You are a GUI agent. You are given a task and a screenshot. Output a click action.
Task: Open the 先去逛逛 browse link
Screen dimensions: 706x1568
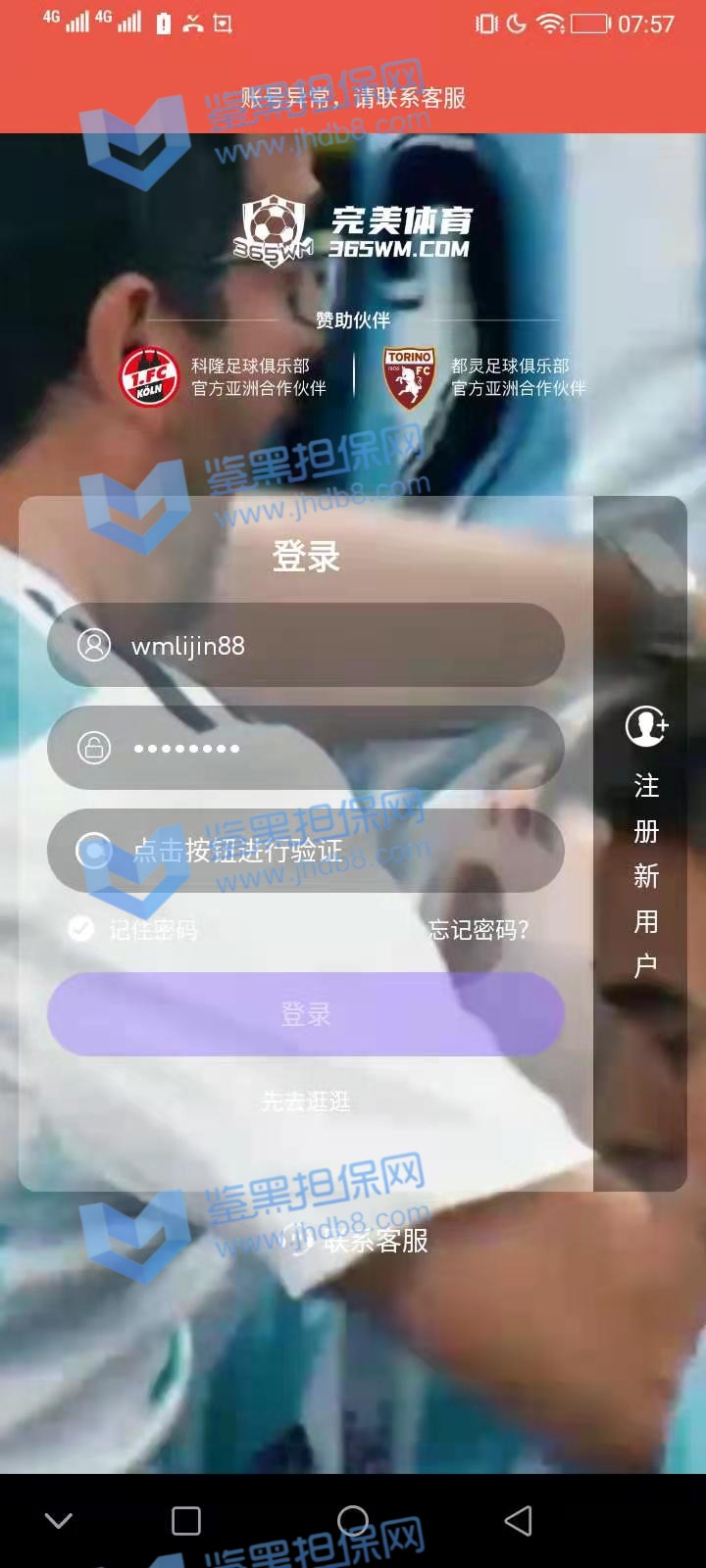point(306,1102)
